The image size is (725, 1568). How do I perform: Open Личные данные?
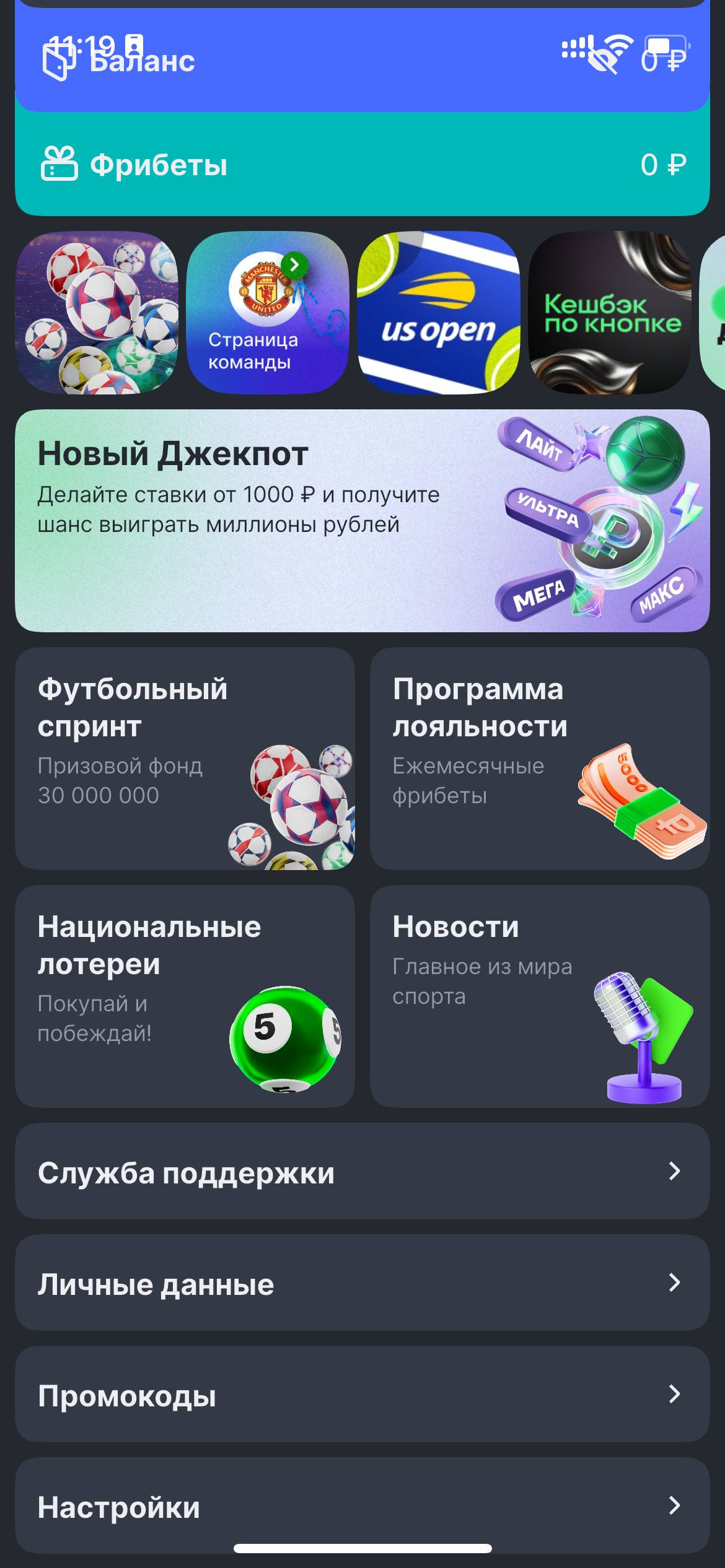pos(362,1283)
